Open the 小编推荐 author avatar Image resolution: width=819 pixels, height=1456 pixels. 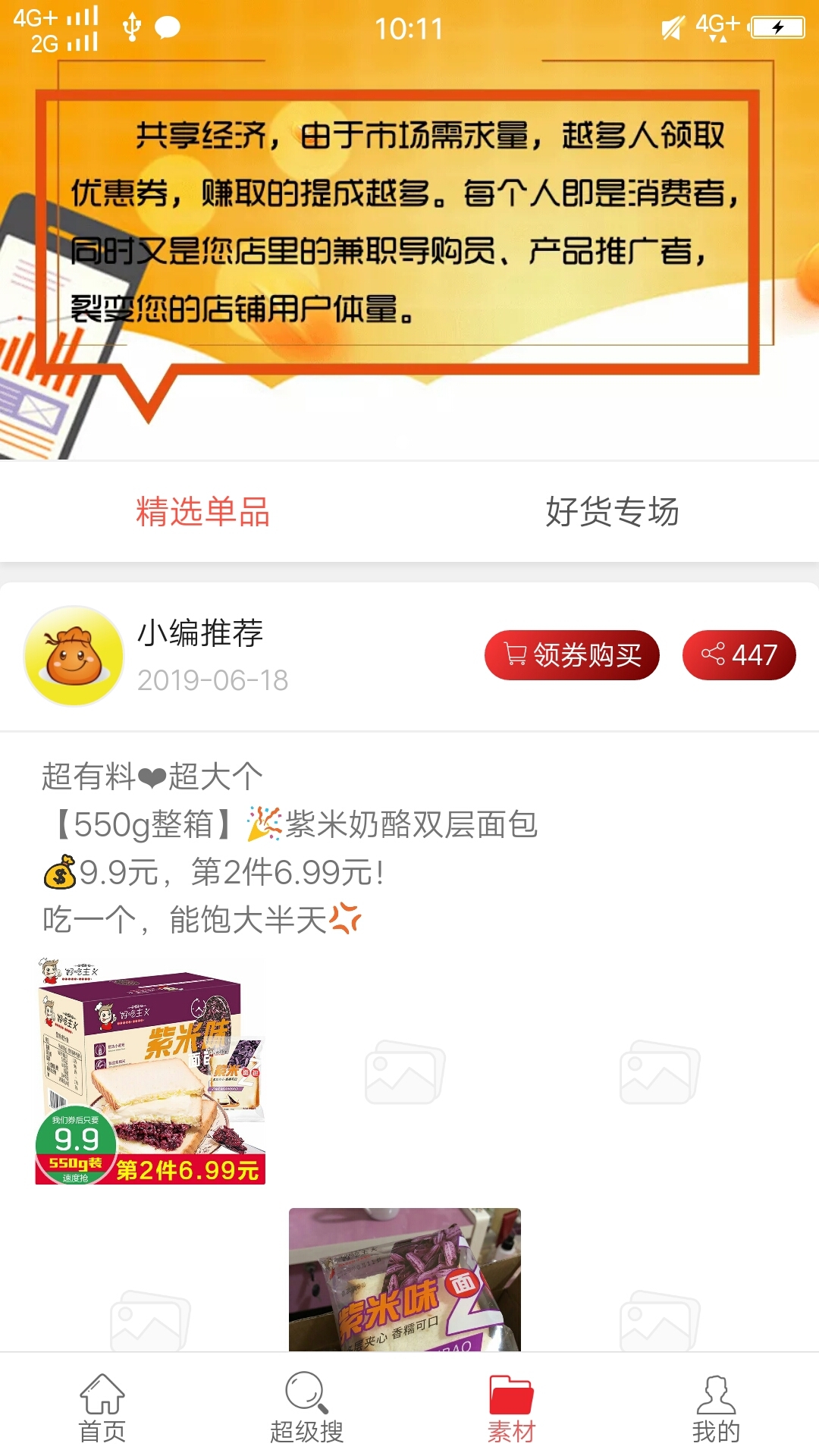coord(74,656)
